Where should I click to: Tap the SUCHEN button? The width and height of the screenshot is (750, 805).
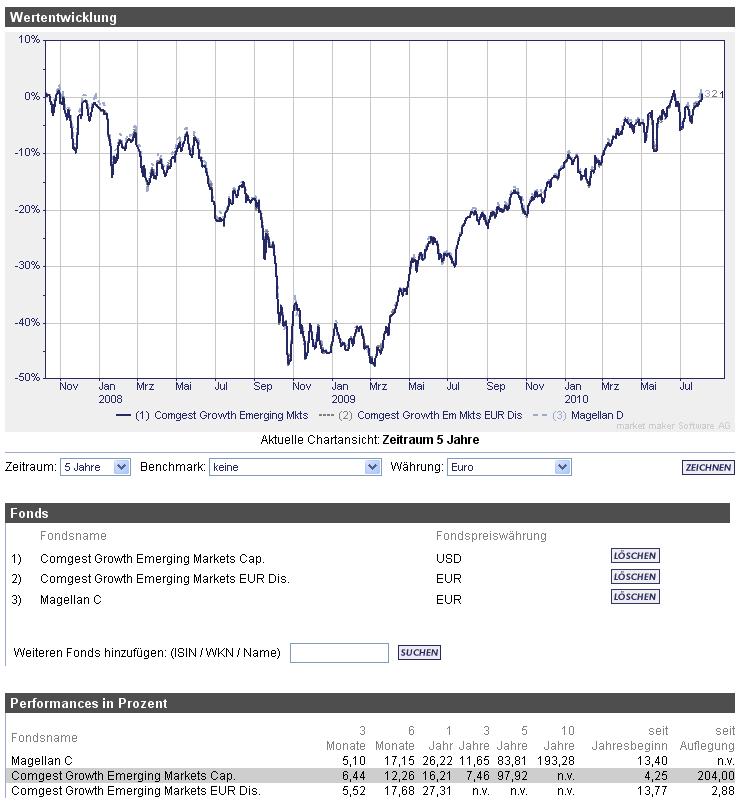click(419, 653)
